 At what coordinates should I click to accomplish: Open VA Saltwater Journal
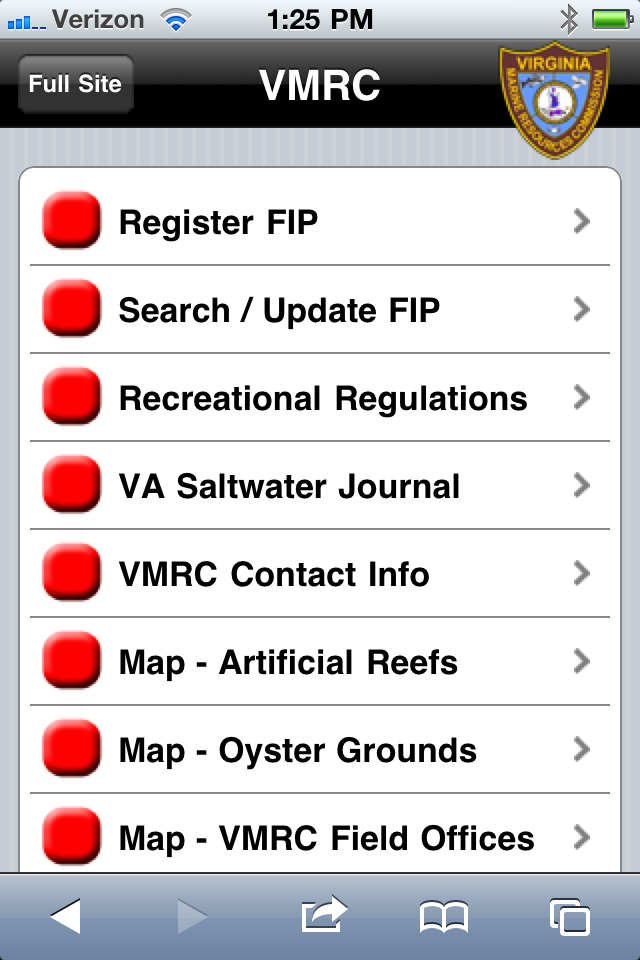point(320,486)
